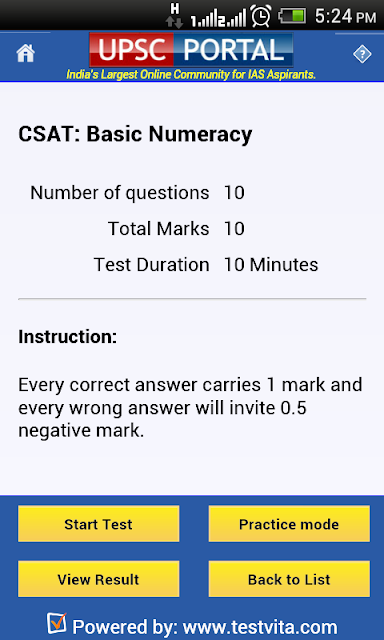The image size is (384, 640).
Task: View Result of the test
Action: point(98,579)
